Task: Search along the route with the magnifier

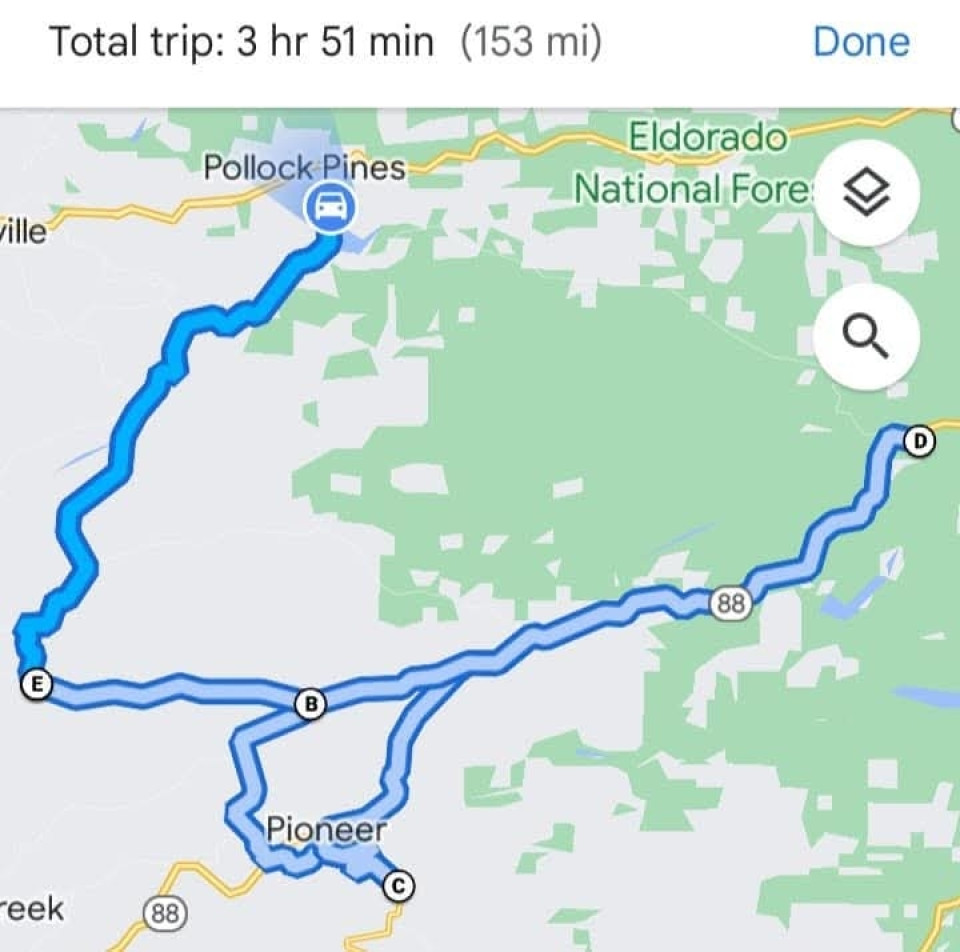Action: (x=866, y=338)
